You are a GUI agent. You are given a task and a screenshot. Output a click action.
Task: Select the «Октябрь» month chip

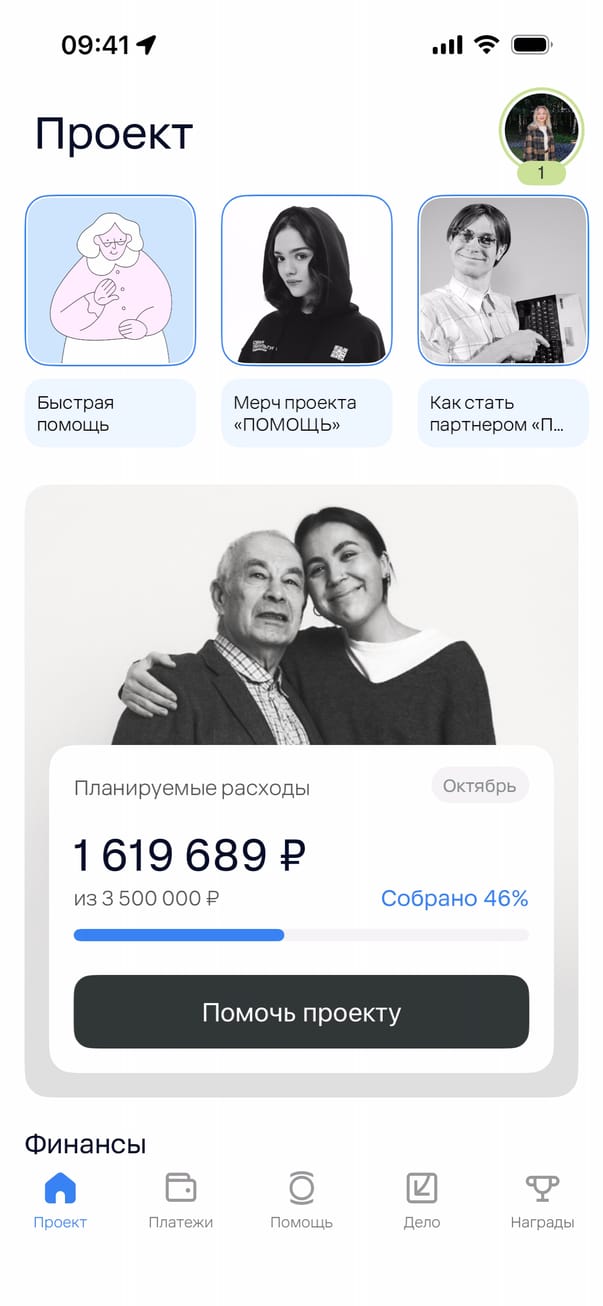480,786
